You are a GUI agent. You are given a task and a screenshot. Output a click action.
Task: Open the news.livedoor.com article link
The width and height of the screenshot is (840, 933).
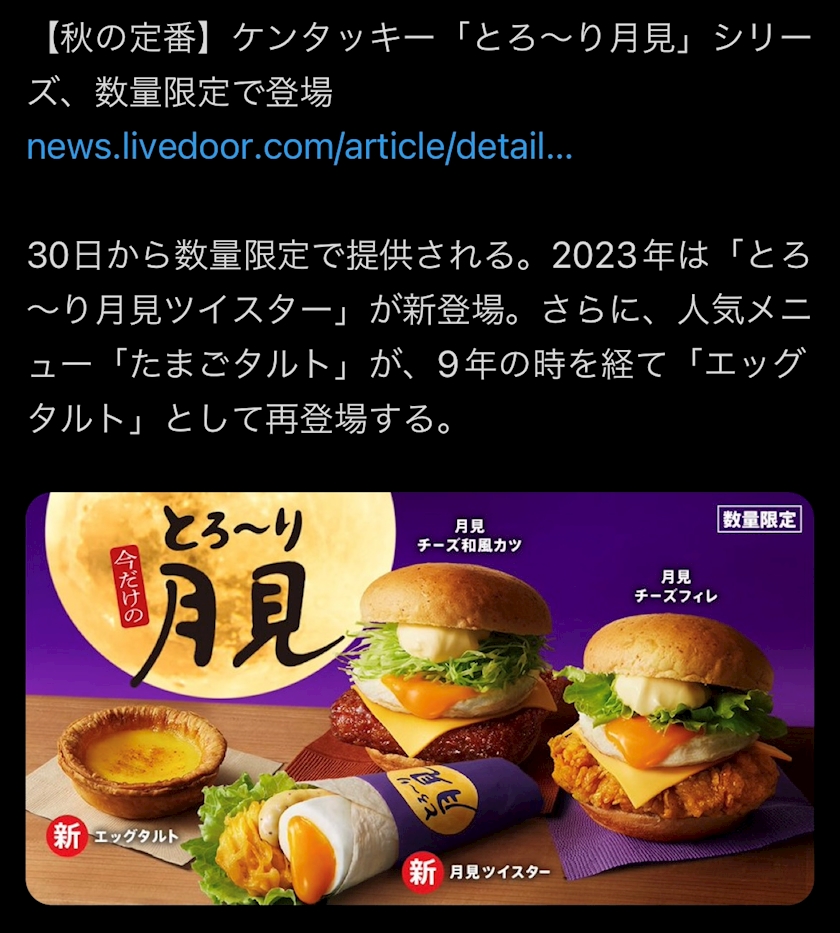click(299, 148)
